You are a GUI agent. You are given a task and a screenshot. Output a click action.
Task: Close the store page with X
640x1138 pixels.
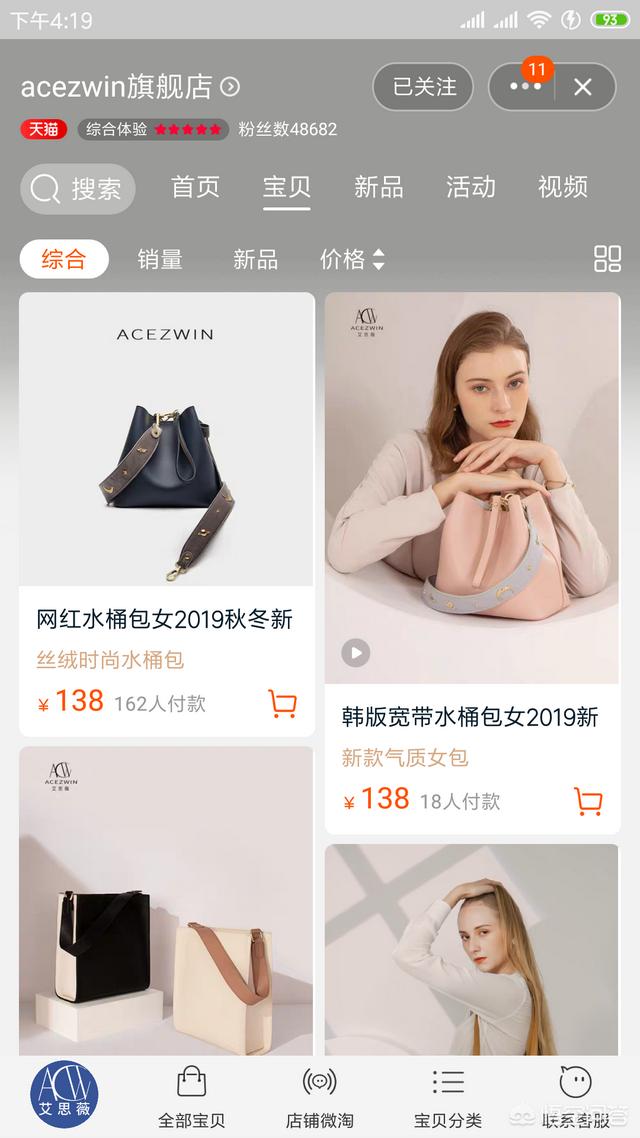pyautogui.click(x=583, y=87)
